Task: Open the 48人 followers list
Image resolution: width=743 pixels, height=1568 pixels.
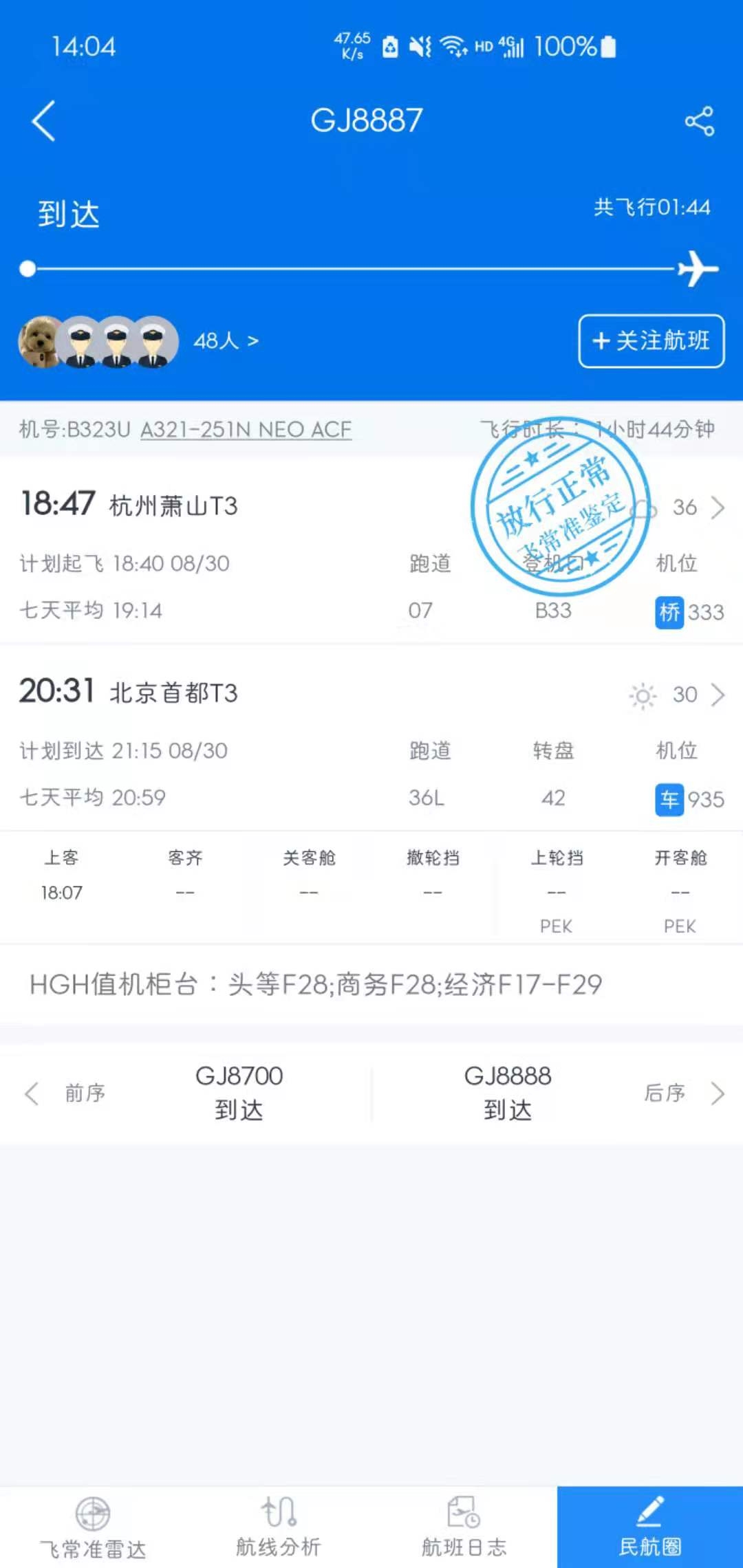Action: (225, 341)
